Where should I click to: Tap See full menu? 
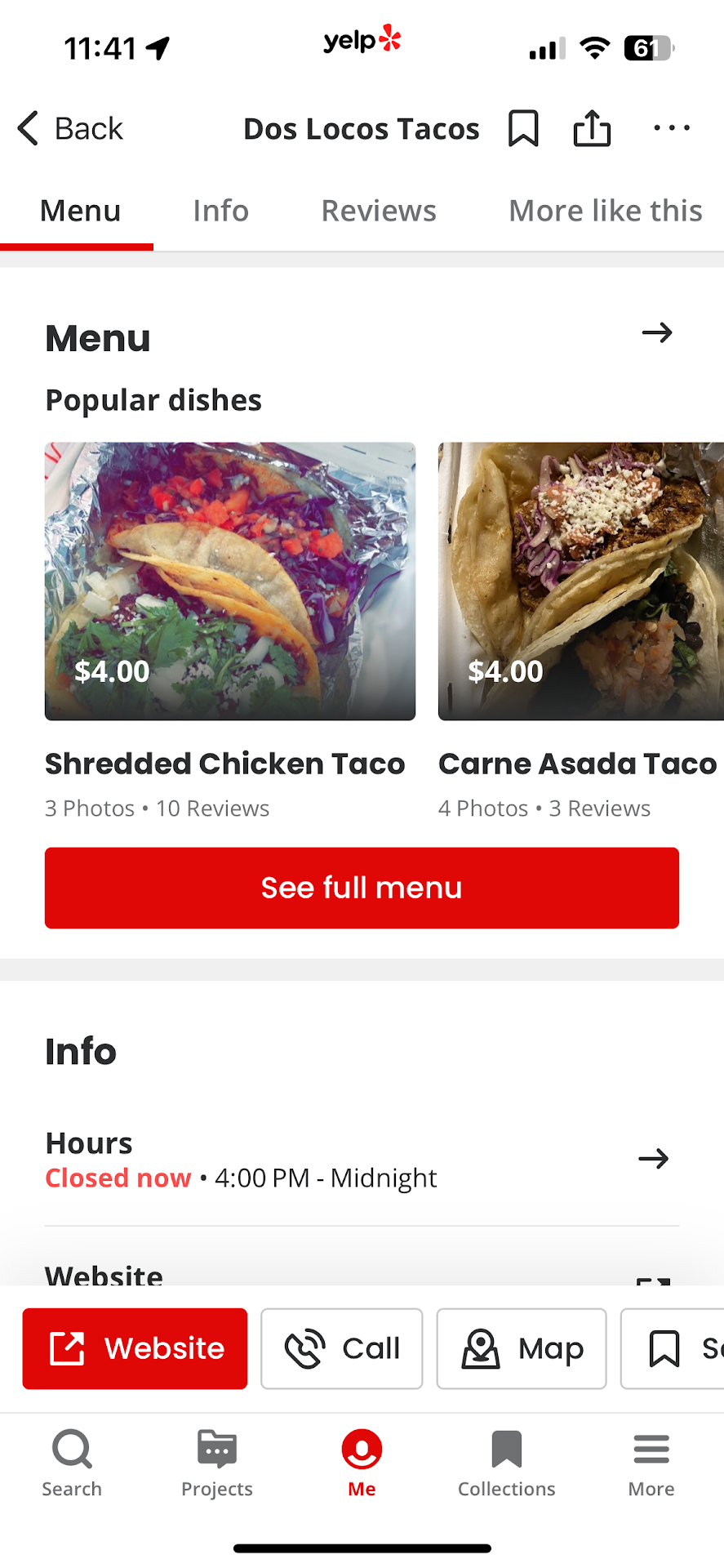point(362,888)
